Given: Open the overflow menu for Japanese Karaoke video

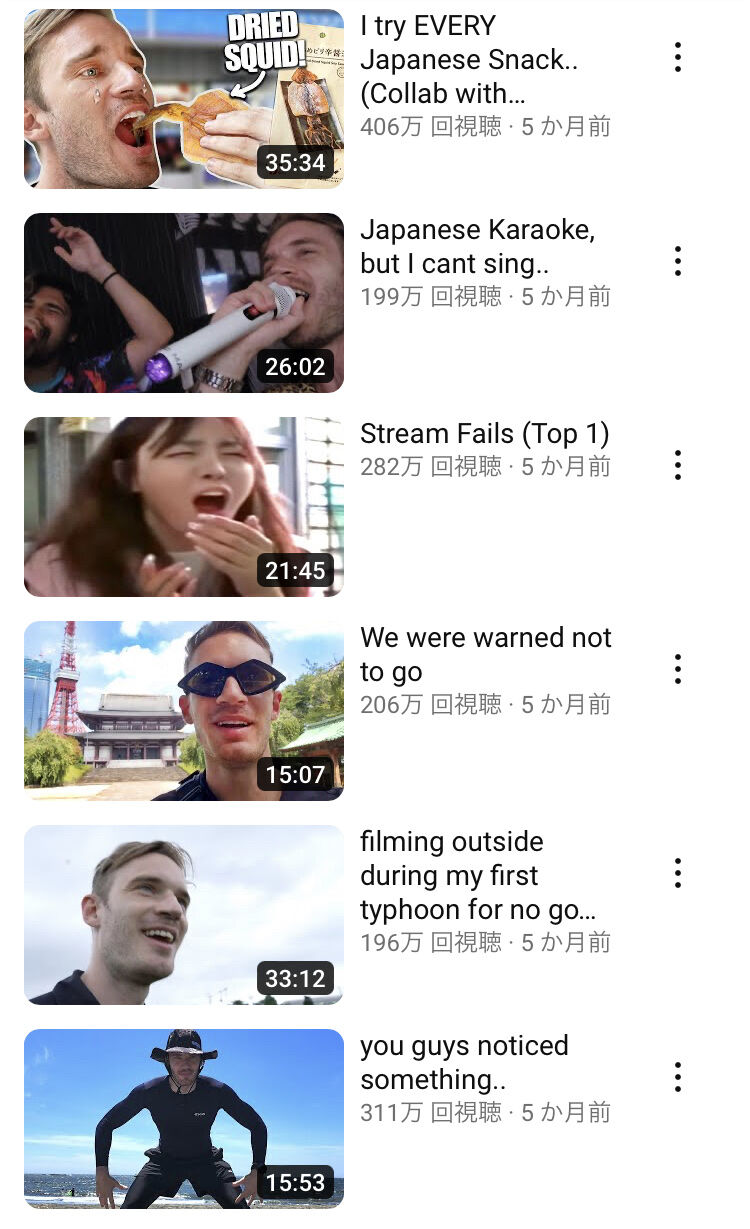Looking at the screenshot, I should click(x=678, y=261).
